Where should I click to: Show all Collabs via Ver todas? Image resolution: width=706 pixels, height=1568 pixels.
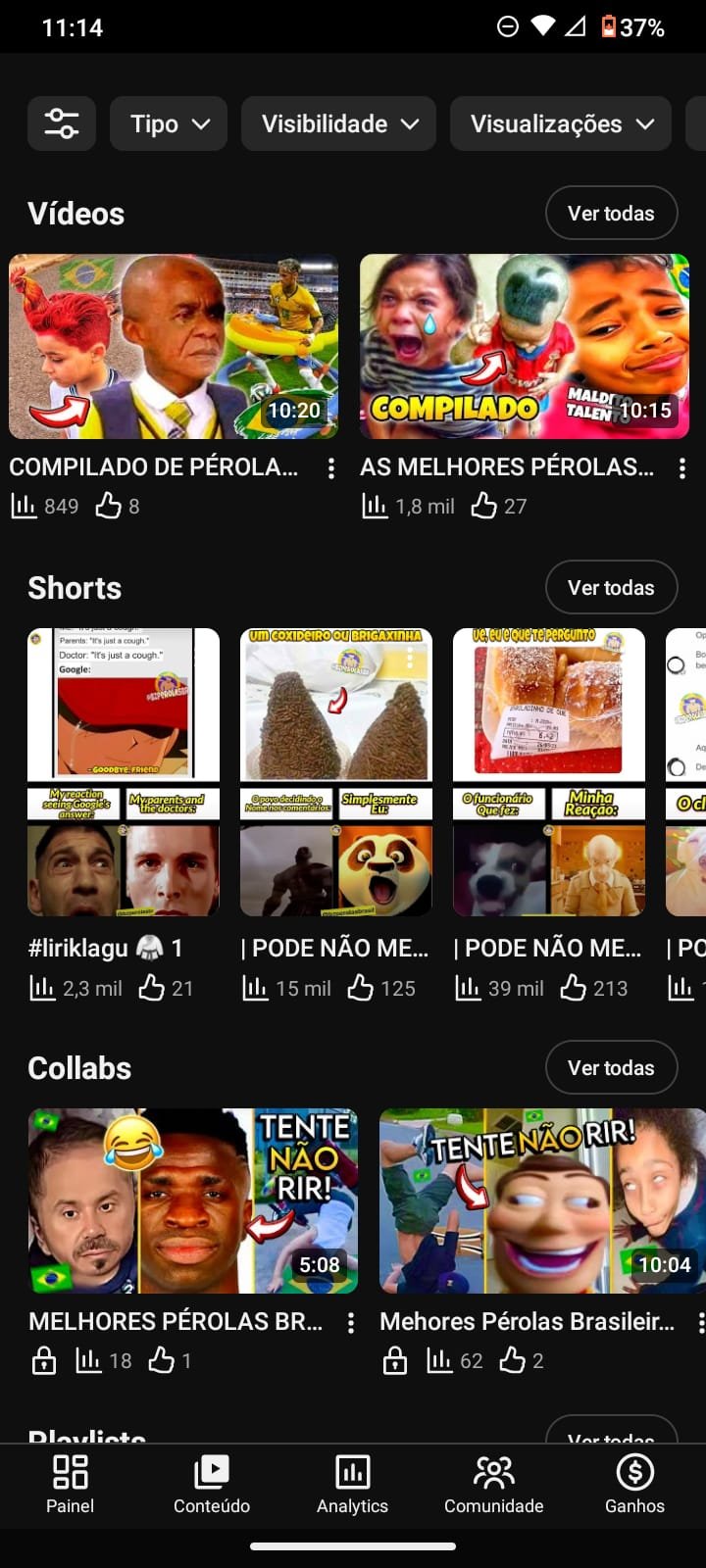611,1067
